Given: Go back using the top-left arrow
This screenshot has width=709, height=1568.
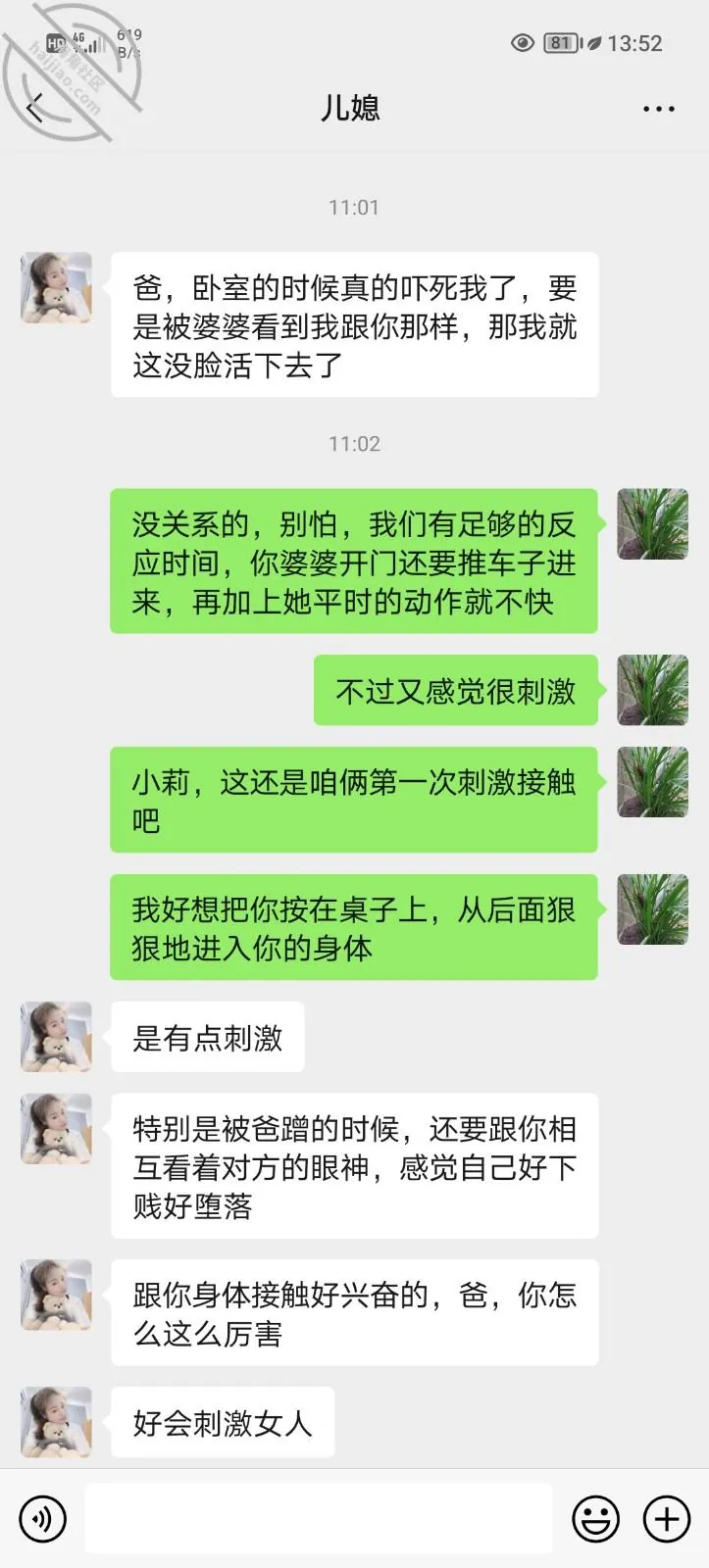Looking at the screenshot, I should [35, 108].
